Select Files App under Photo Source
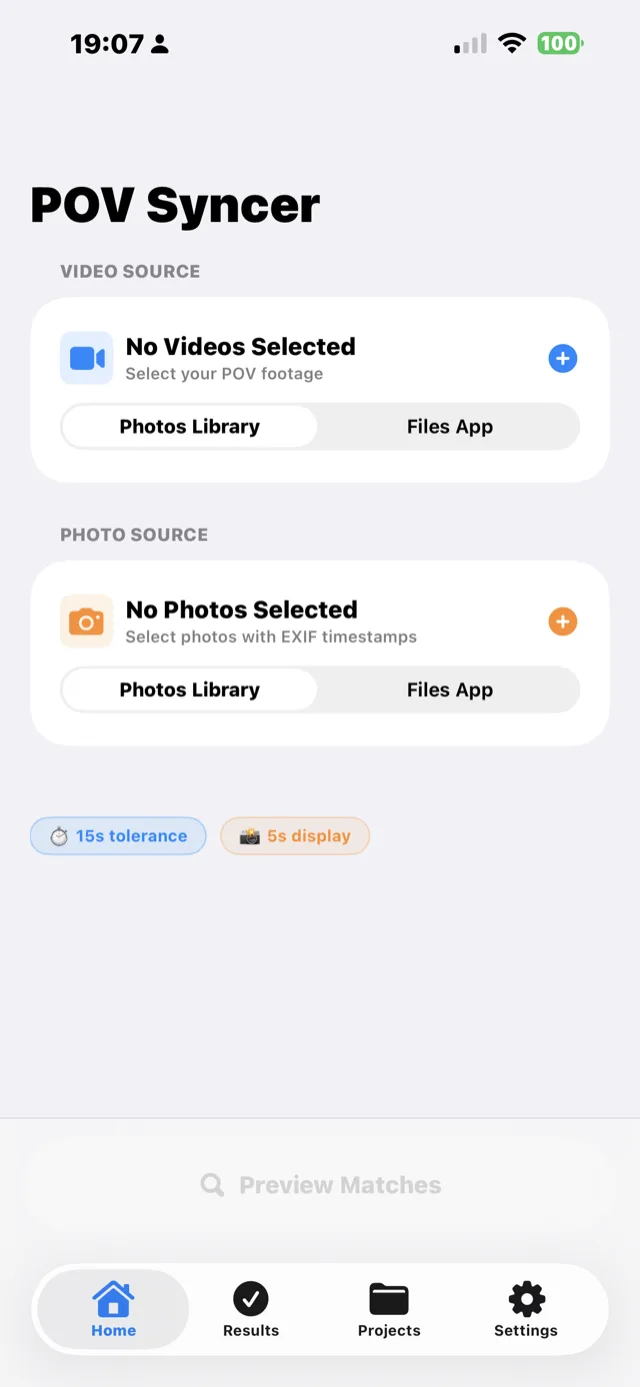640x1387 pixels. point(449,690)
